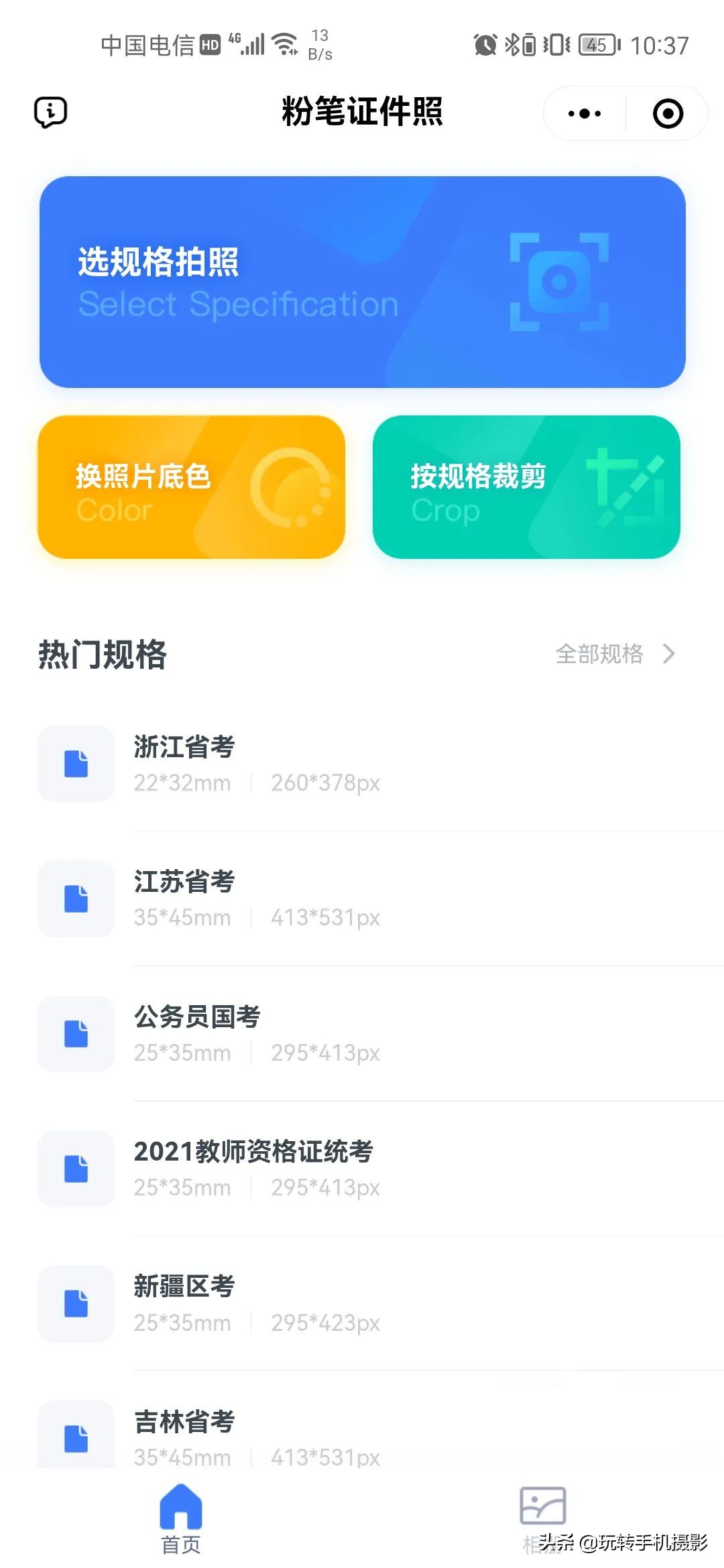Click the document icon beside 公务员国考
This screenshot has width=724, height=1568.
75,1035
